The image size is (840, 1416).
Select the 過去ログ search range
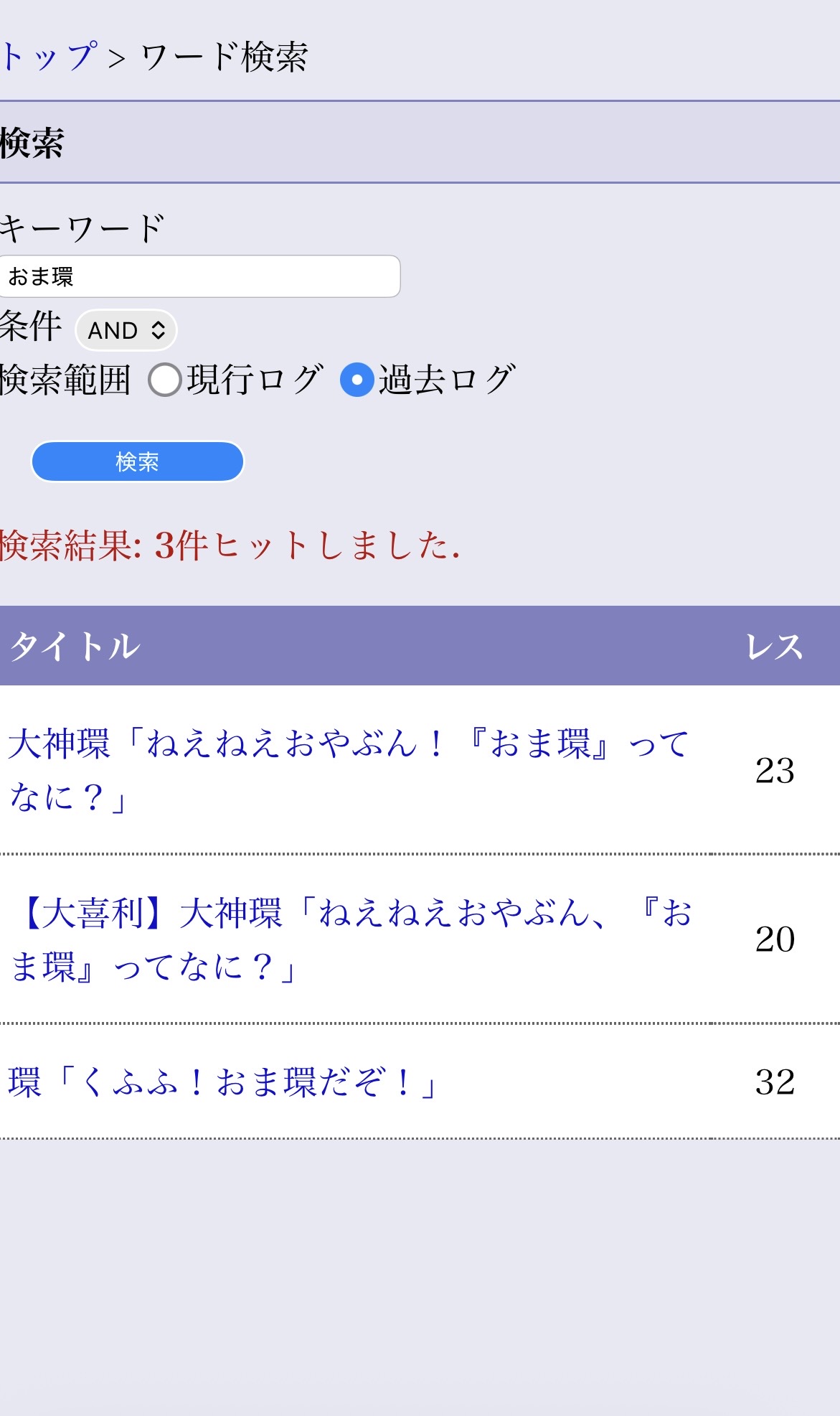tap(357, 380)
